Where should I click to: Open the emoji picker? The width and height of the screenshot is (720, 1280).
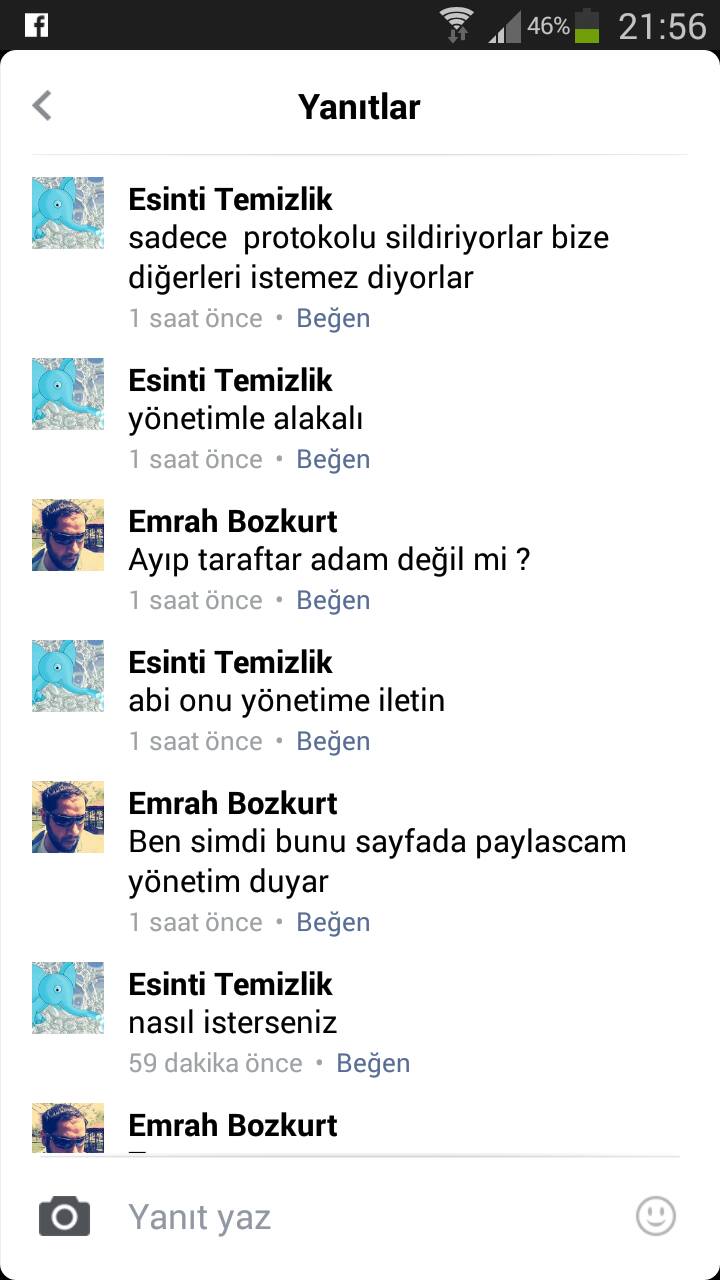tap(656, 1216)
